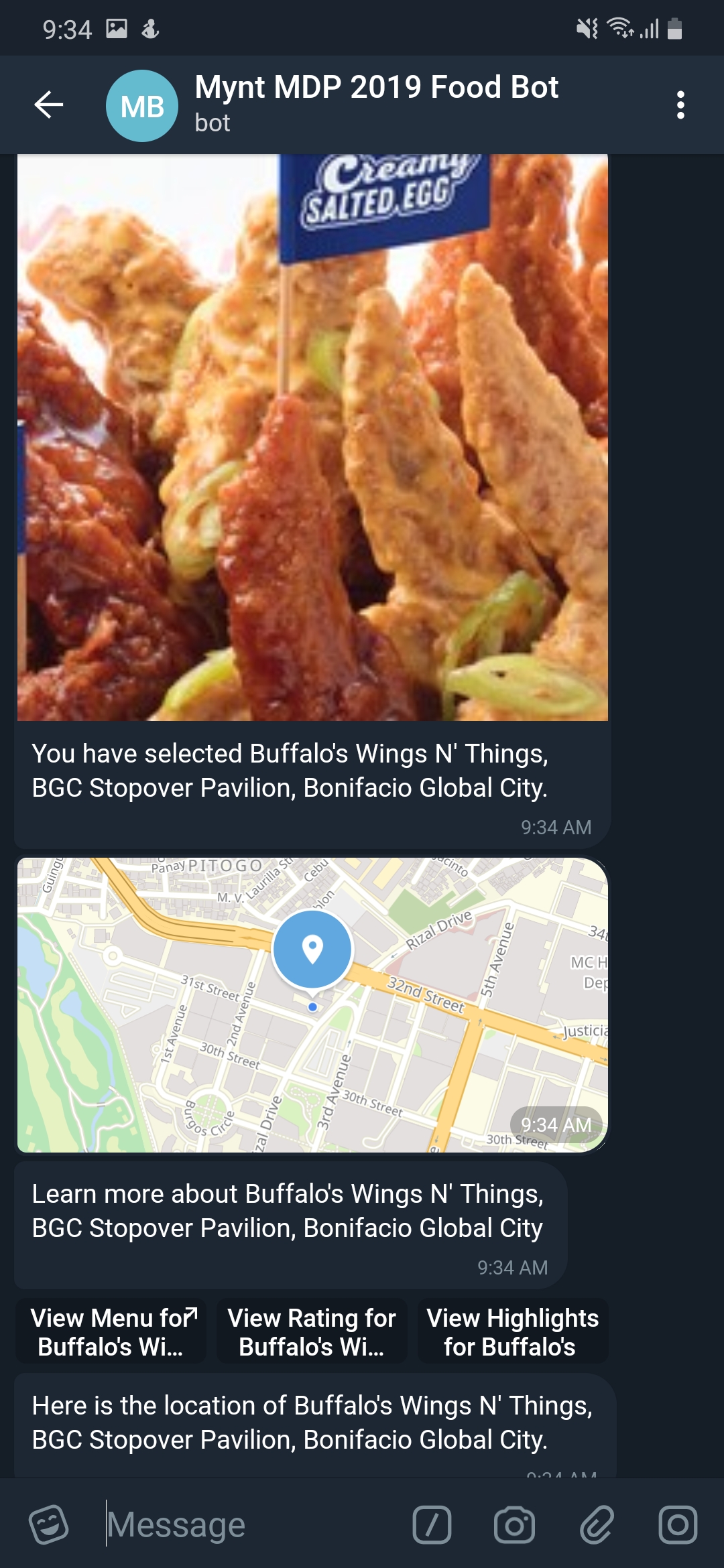Tap View Rating for Buffalo's Wi... button
The image size is (724, 1568).
click(312, 1331)
